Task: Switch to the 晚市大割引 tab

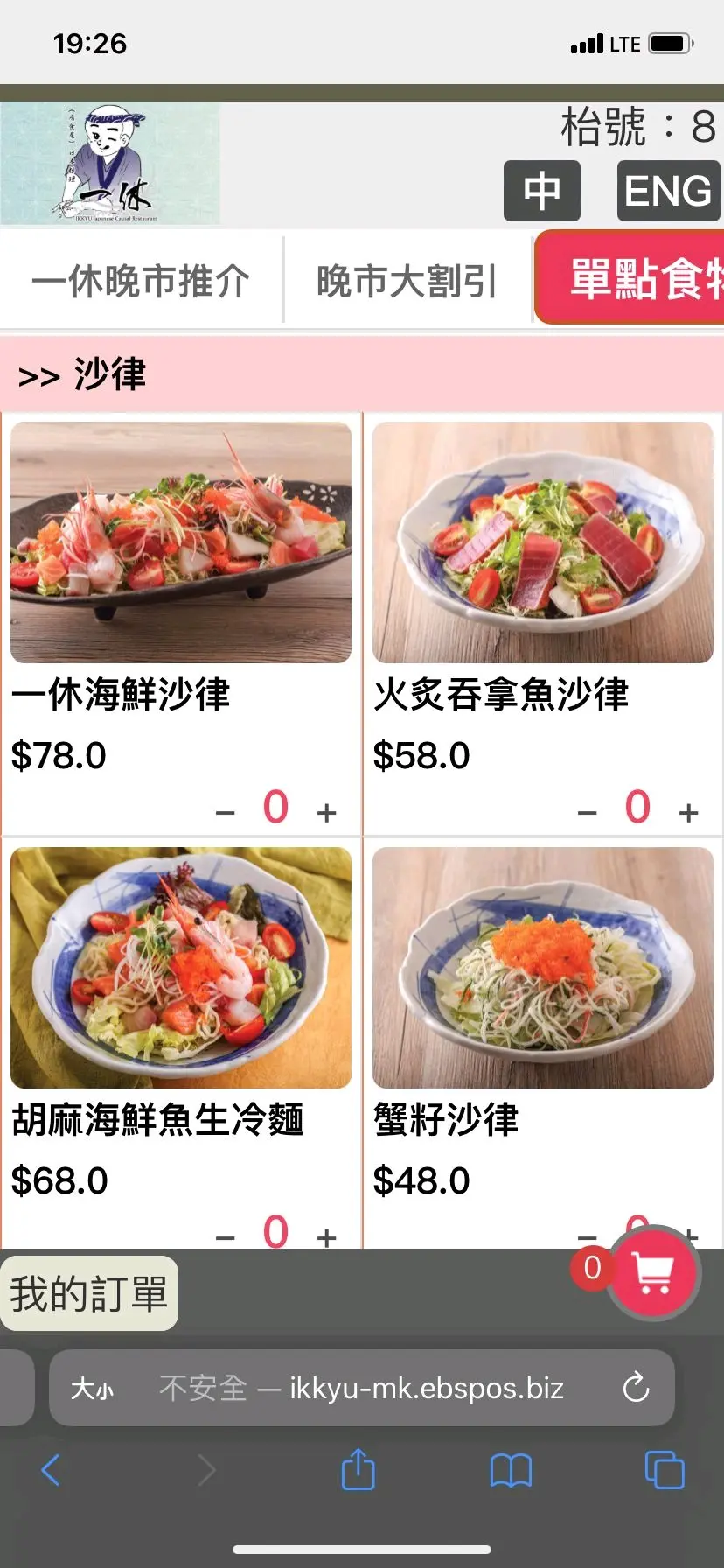Action: click(x=407, y=281)
